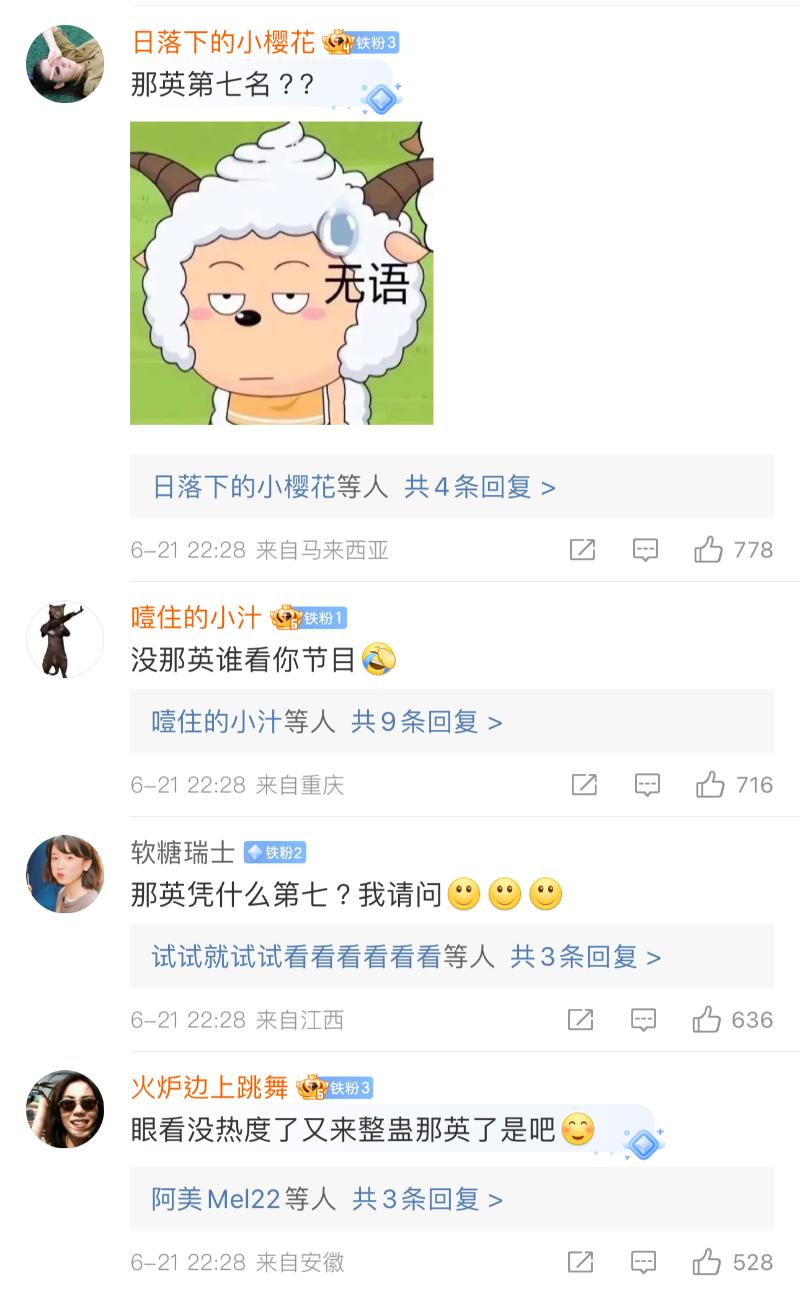Open 软糖瑞士's profile avatar
This screenshot has height=1289, width=800.
pyautogui.click(x=65, y=874)
